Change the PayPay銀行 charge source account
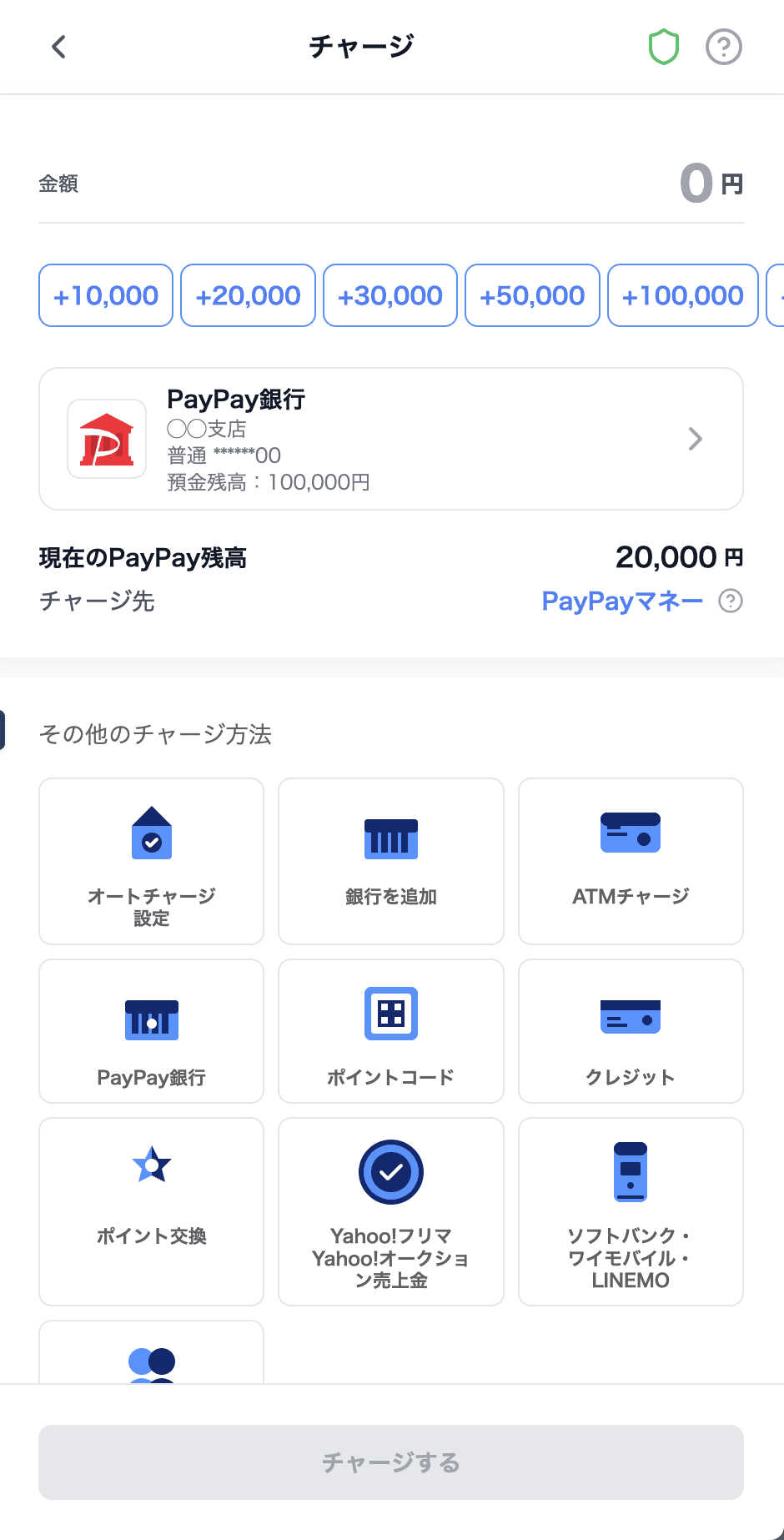The width and height of the screenshot is (784, 1540). pyautogui.click(x=391, y=439)
